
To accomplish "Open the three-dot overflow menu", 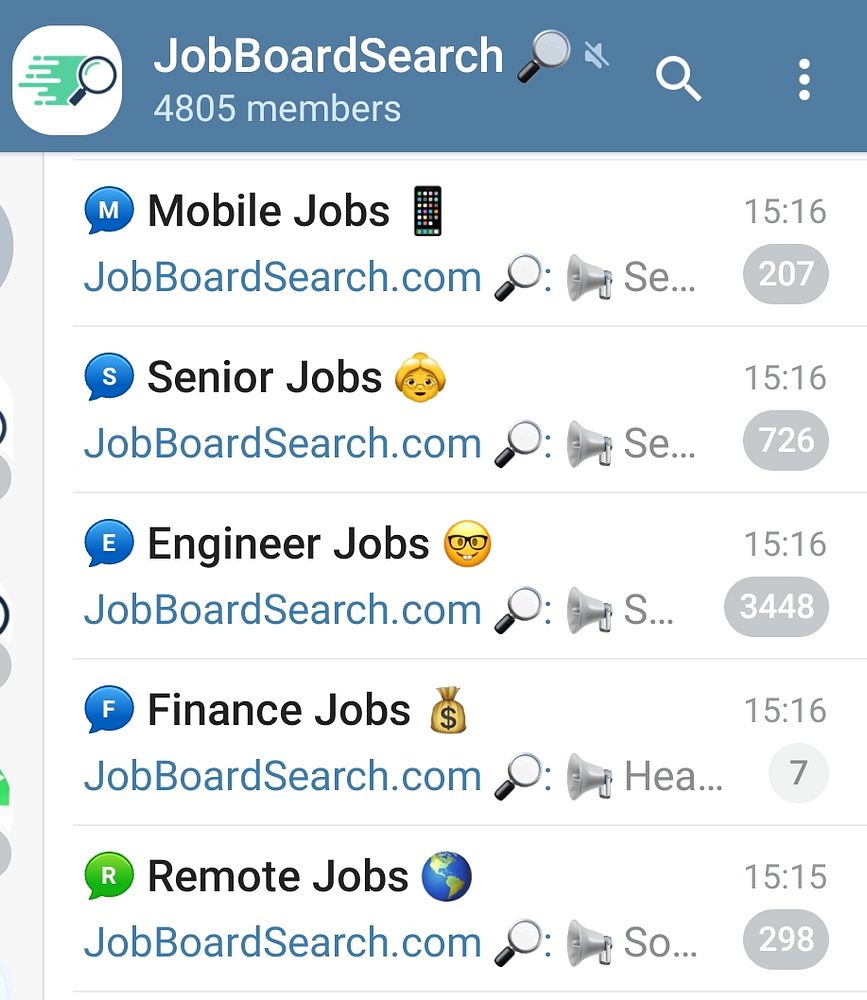I will coord(803,79).
